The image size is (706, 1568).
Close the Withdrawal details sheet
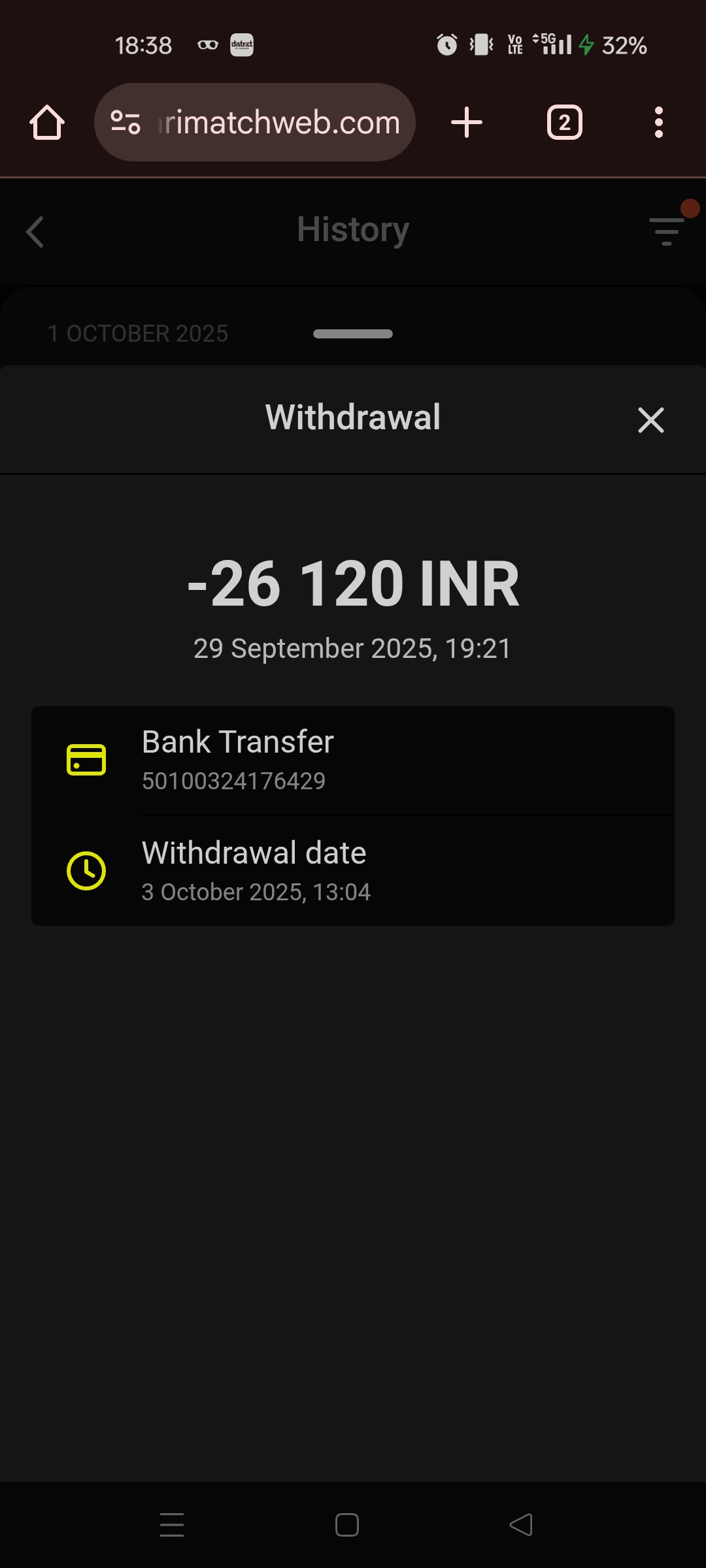[650, 420]
